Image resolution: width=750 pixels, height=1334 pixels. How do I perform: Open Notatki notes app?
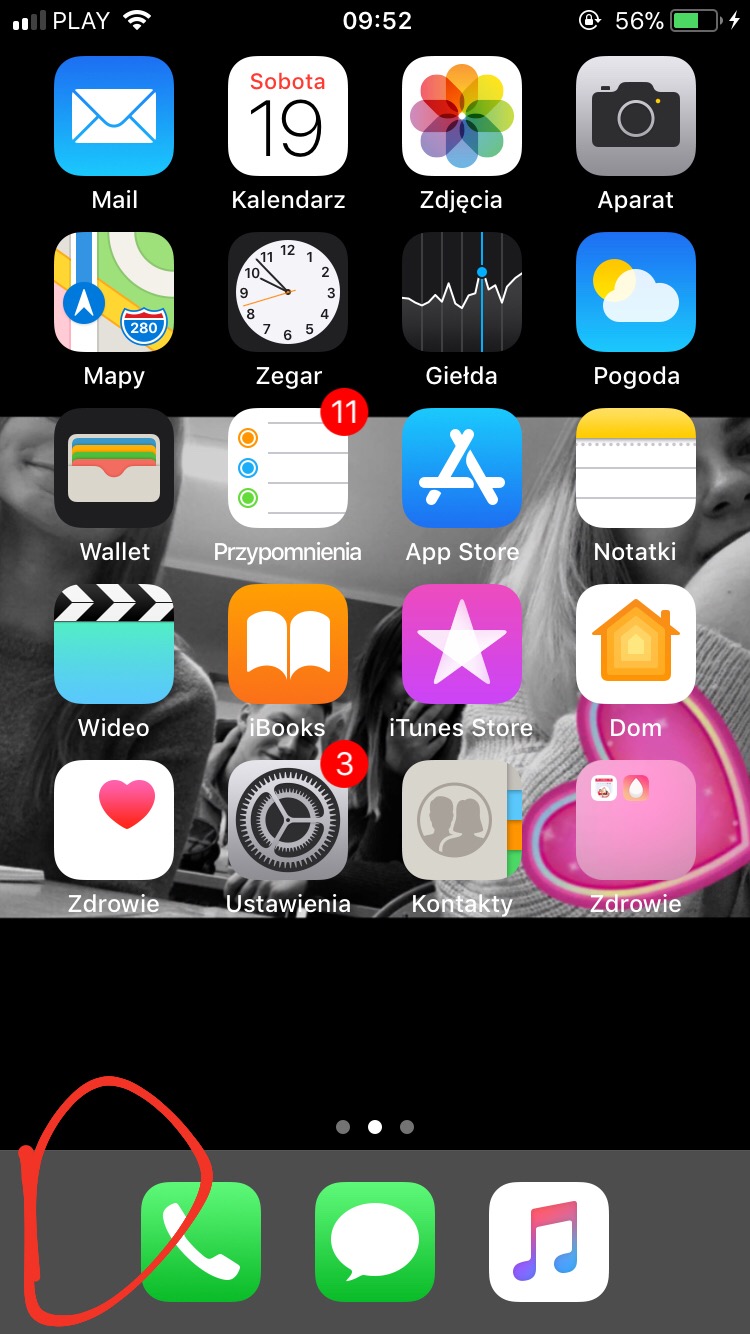tap(635, 468)
